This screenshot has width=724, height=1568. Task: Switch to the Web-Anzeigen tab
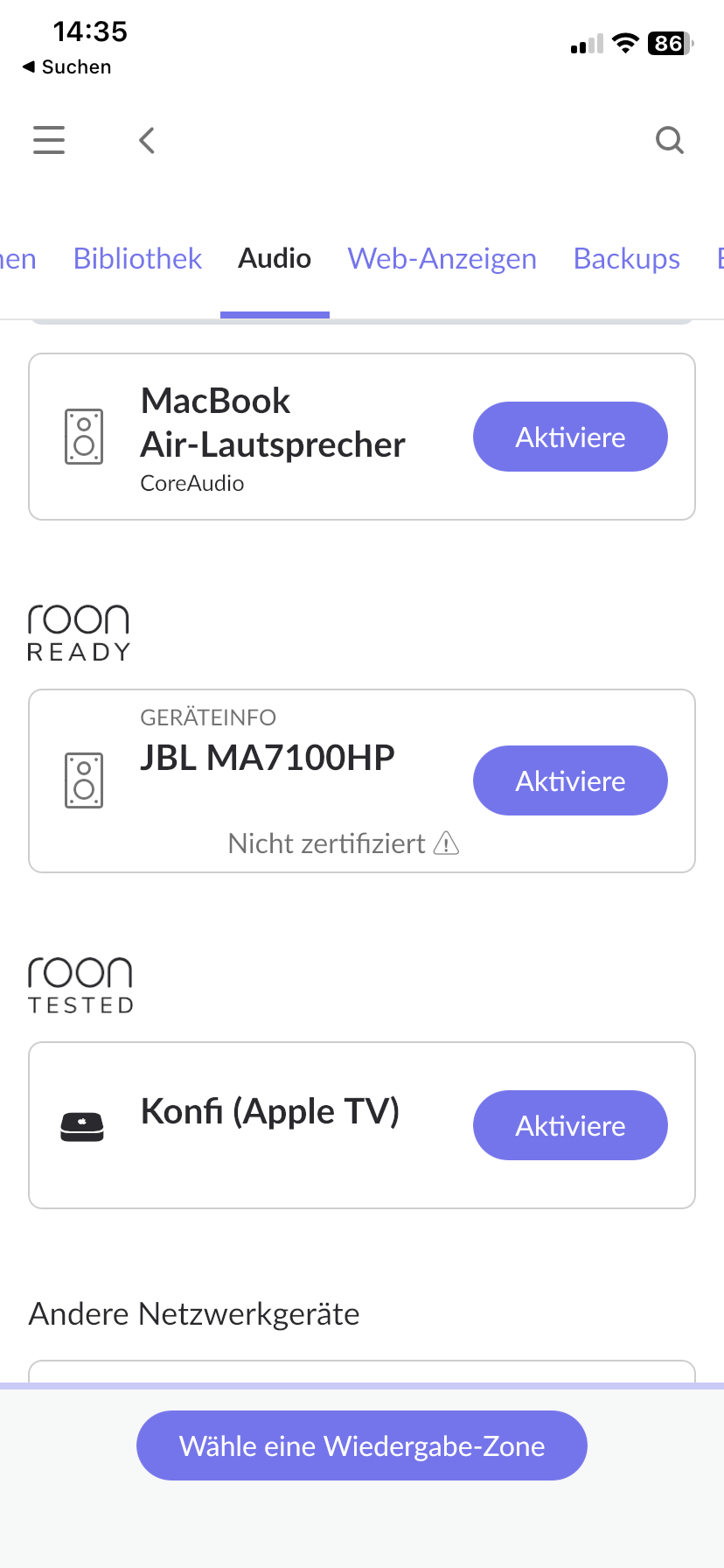point(442,258)
